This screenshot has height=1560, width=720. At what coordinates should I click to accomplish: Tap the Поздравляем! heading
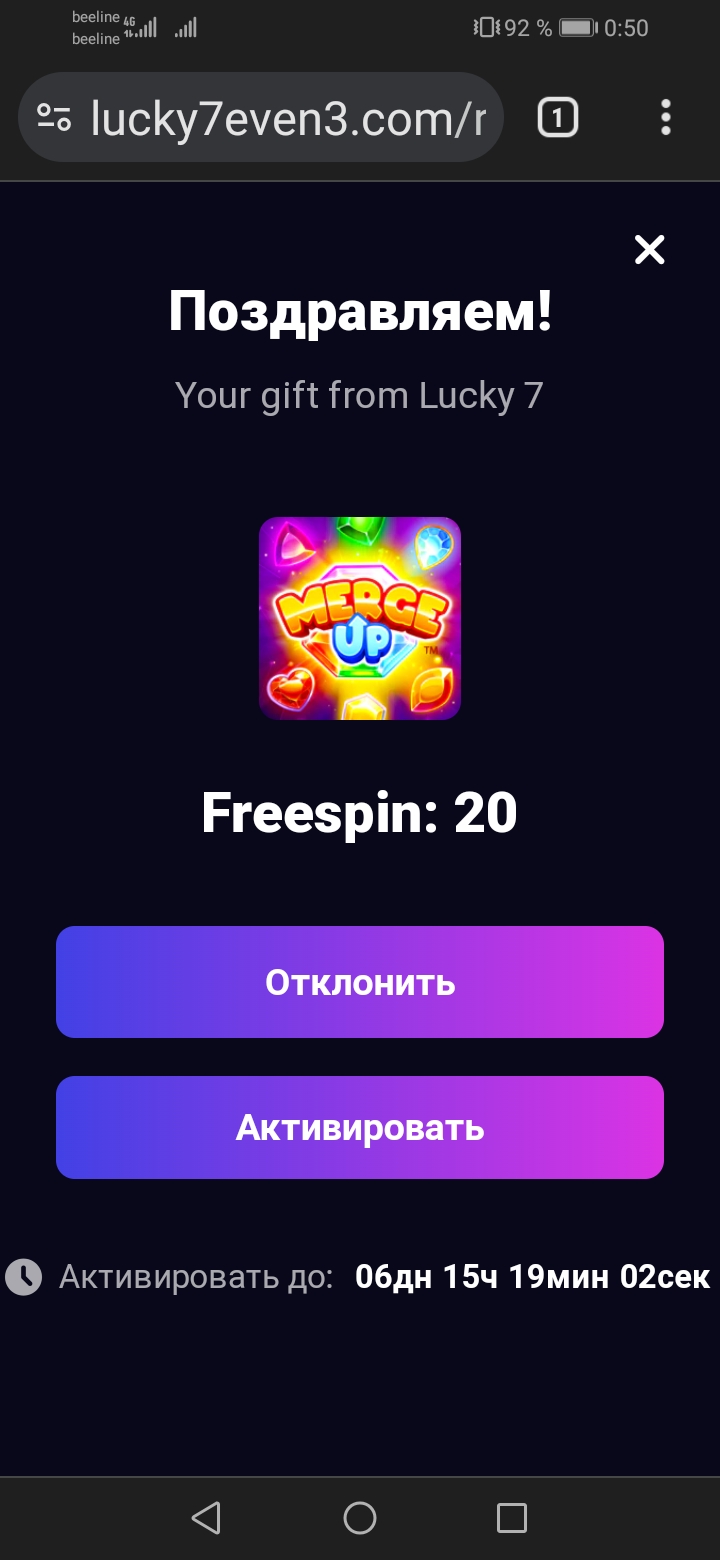pos(360,310)
